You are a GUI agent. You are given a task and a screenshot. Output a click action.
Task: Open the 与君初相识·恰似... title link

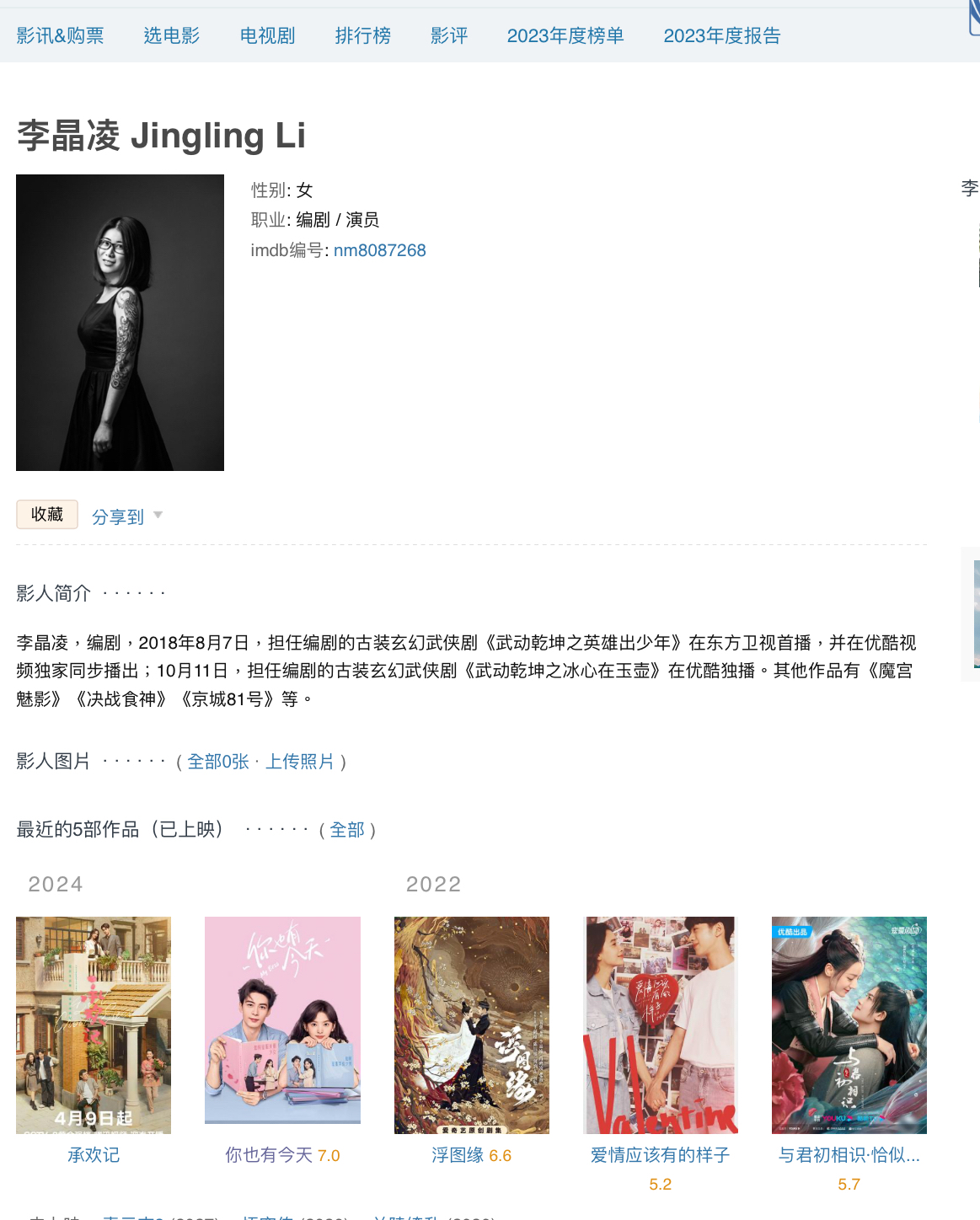[849, 1155]
